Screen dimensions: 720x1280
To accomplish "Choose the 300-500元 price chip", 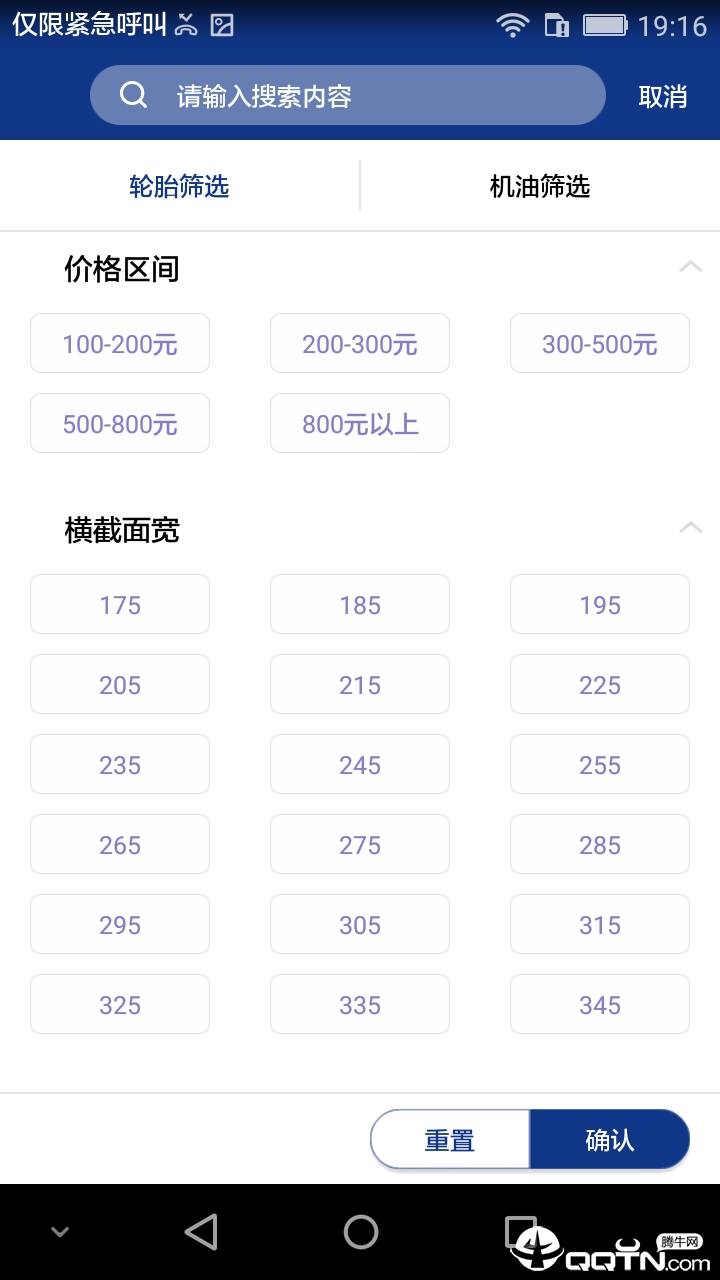I will [600, 344].
